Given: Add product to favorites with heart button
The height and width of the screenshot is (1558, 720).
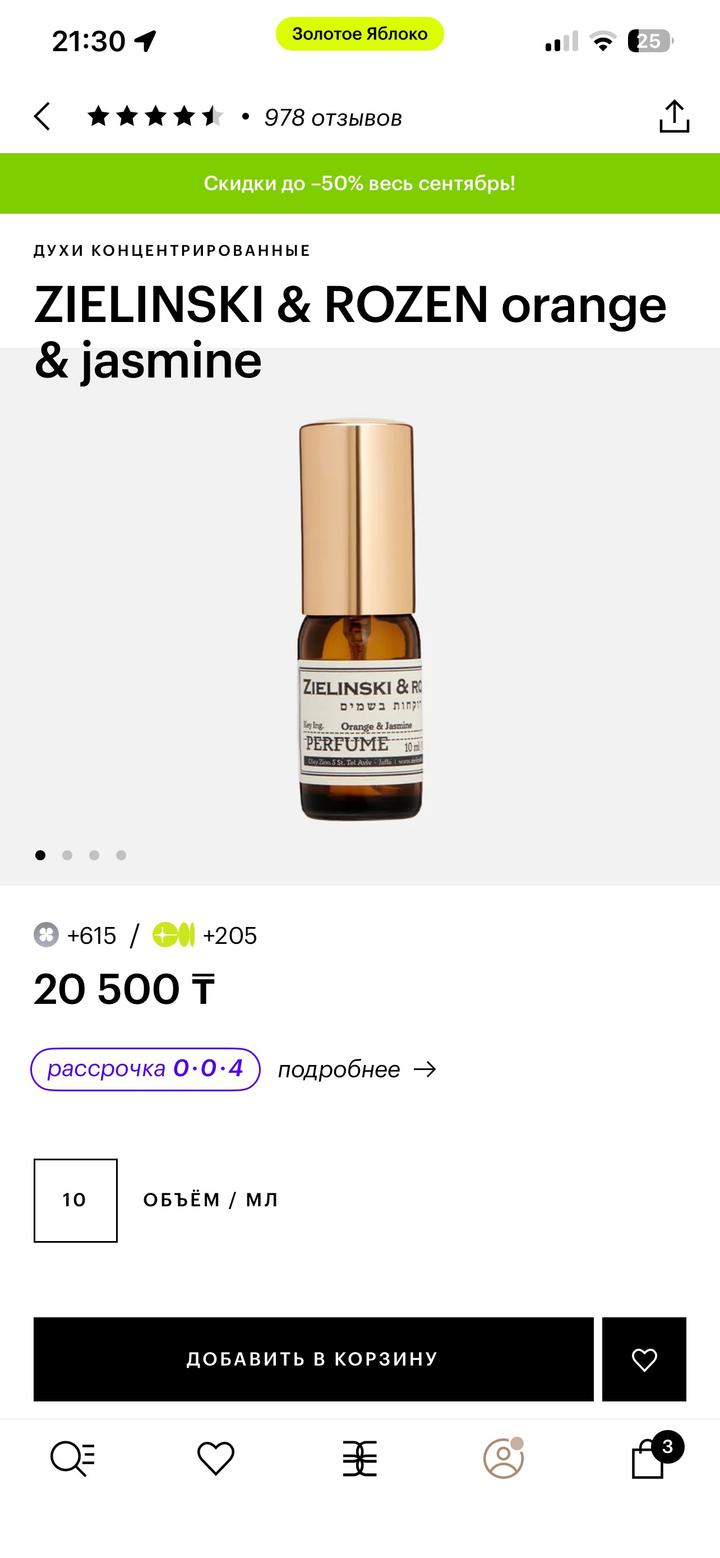Looking at the screenshot, I should point(644,1359).
